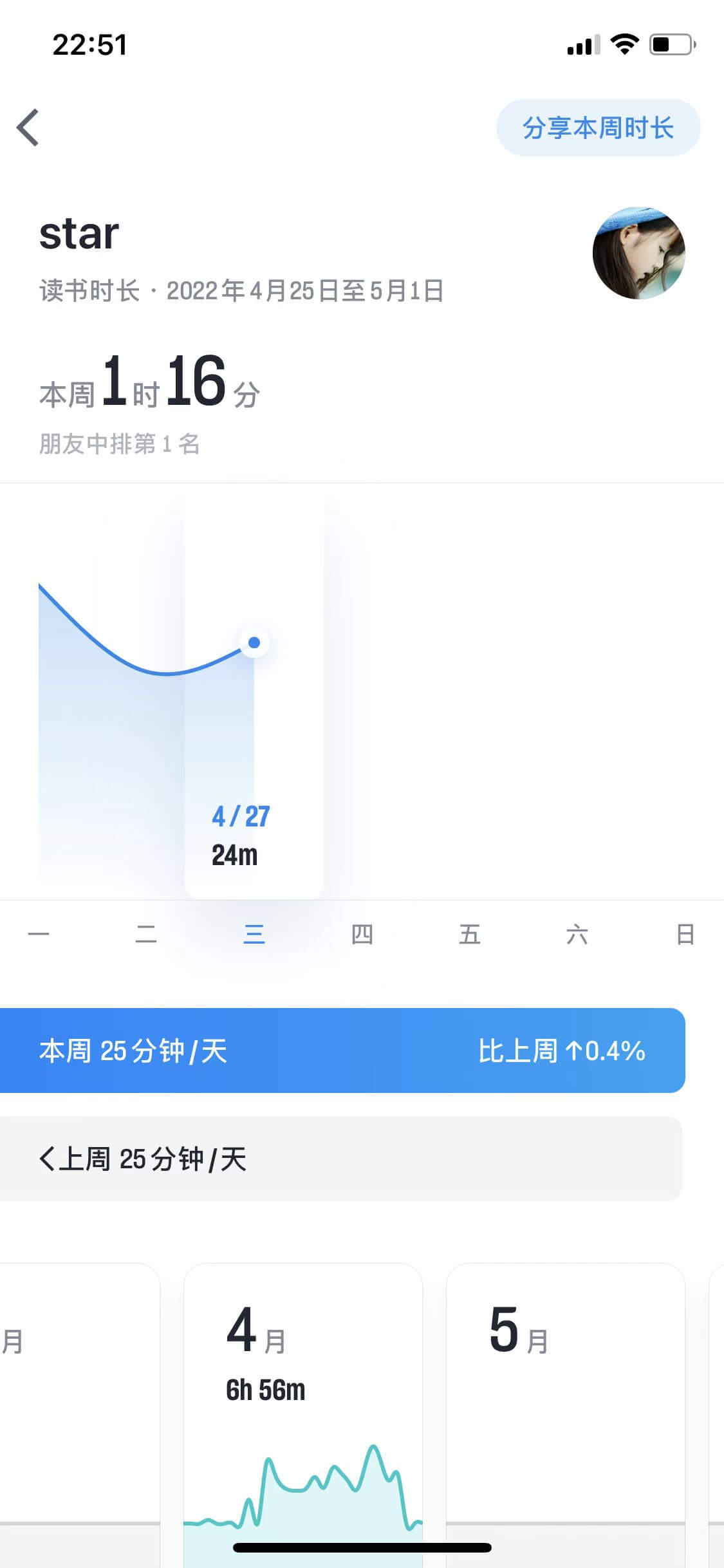Select Tuesday (二) on the weekly chart
This screenshot has height=1568, width=724.
(146, 934)
